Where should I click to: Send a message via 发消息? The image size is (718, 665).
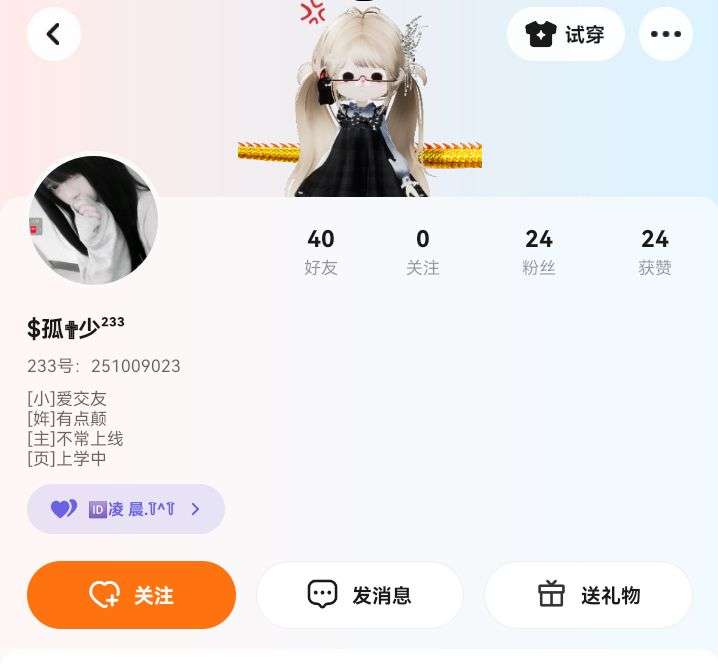pyautogui.click(x=360, y=595)
